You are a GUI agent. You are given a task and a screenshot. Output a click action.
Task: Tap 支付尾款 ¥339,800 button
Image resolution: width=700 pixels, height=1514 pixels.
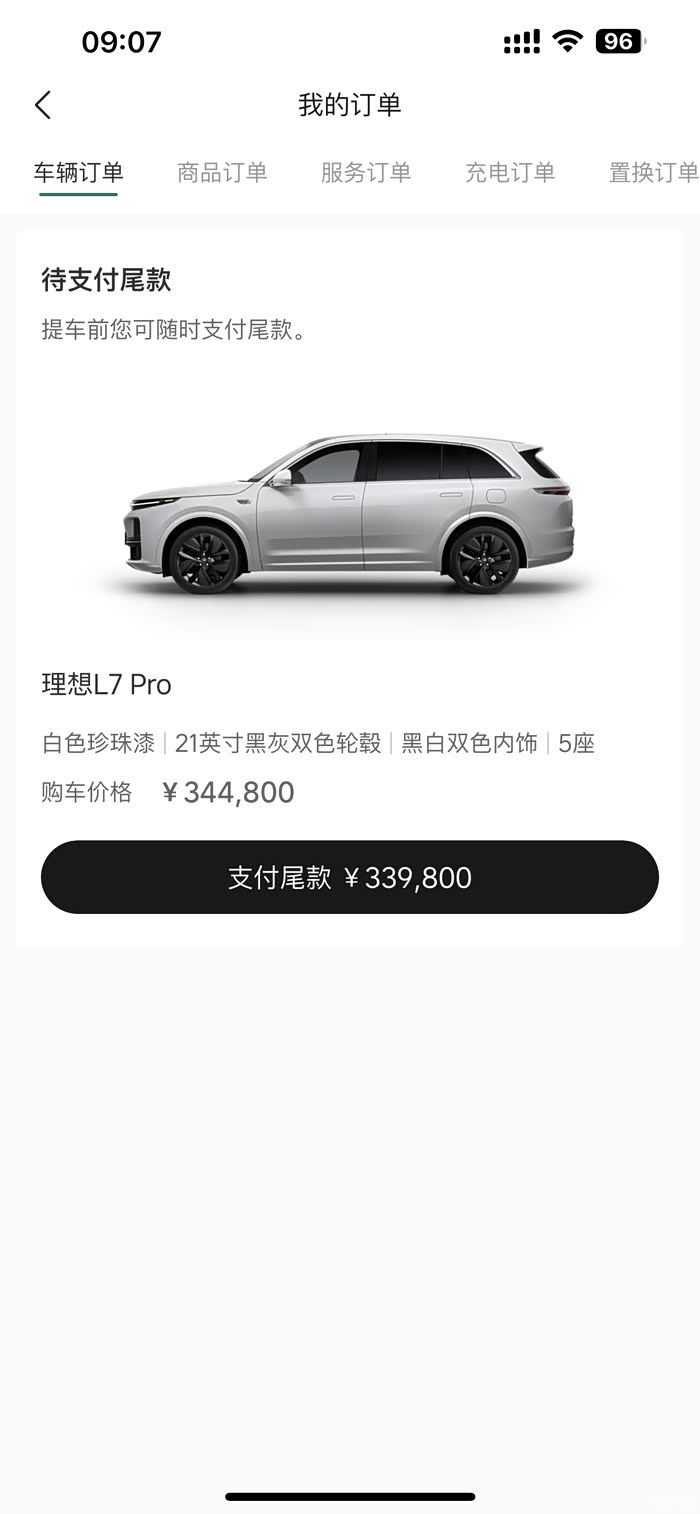(x=350, y=877)
